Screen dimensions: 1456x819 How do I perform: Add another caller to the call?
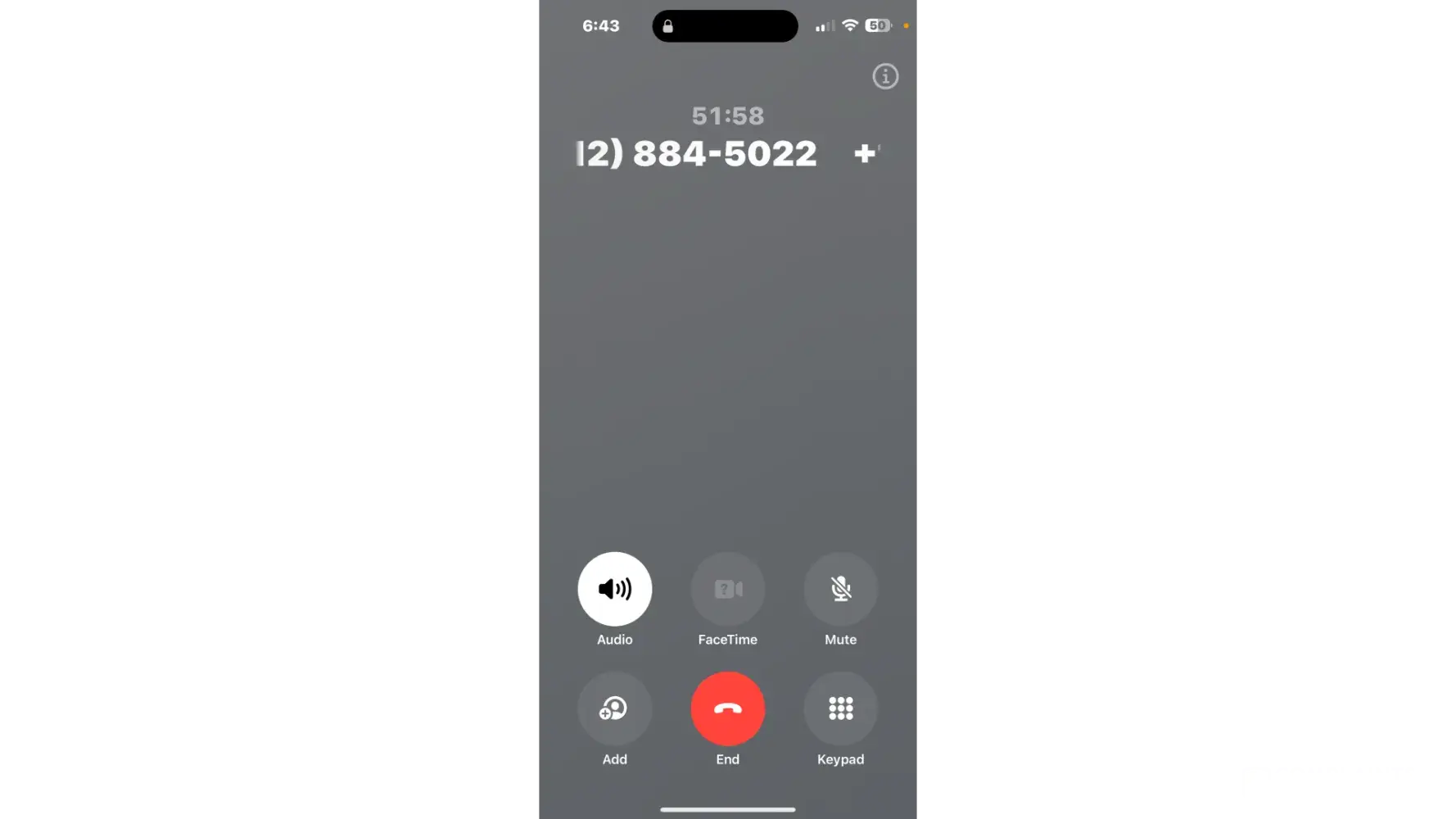[614, 708]
